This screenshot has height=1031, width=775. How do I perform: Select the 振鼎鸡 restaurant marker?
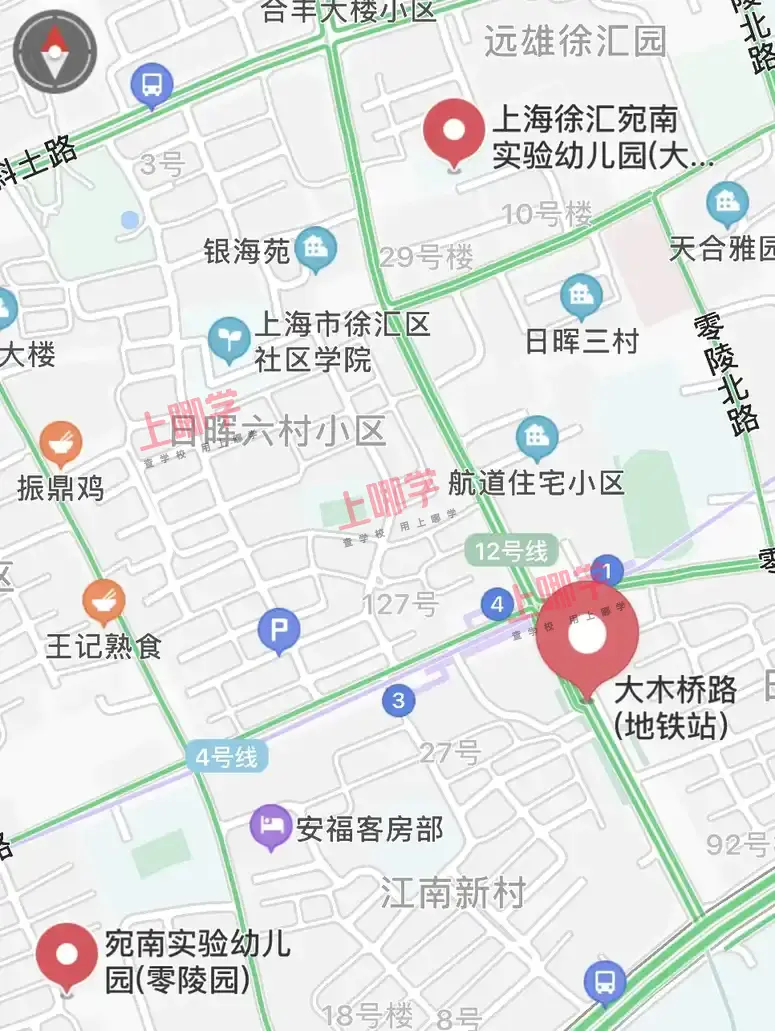61,444
